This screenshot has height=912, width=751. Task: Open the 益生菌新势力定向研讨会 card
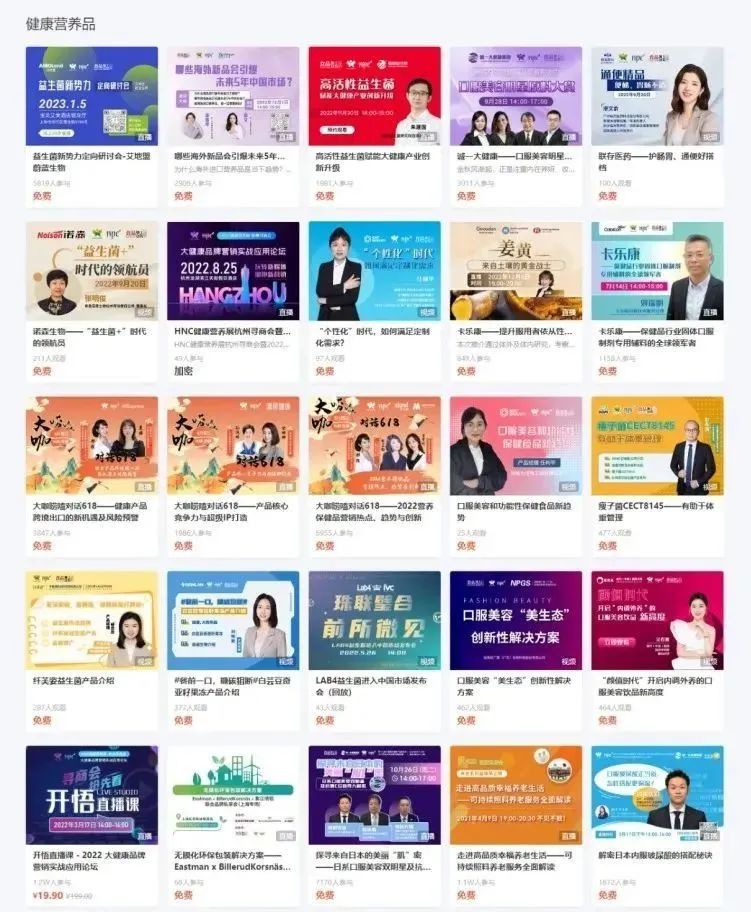pos(91,97)
